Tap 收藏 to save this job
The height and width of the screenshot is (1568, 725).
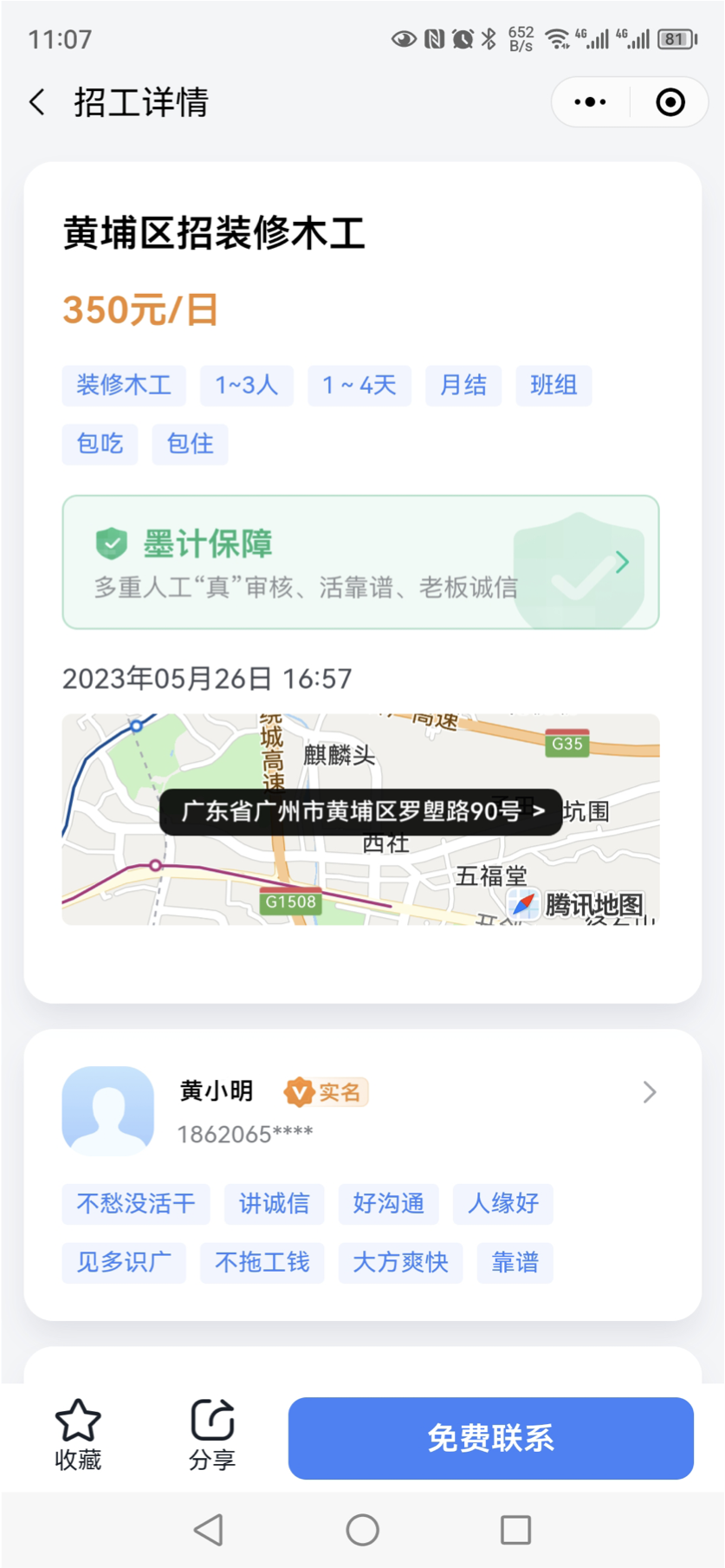78,1436
